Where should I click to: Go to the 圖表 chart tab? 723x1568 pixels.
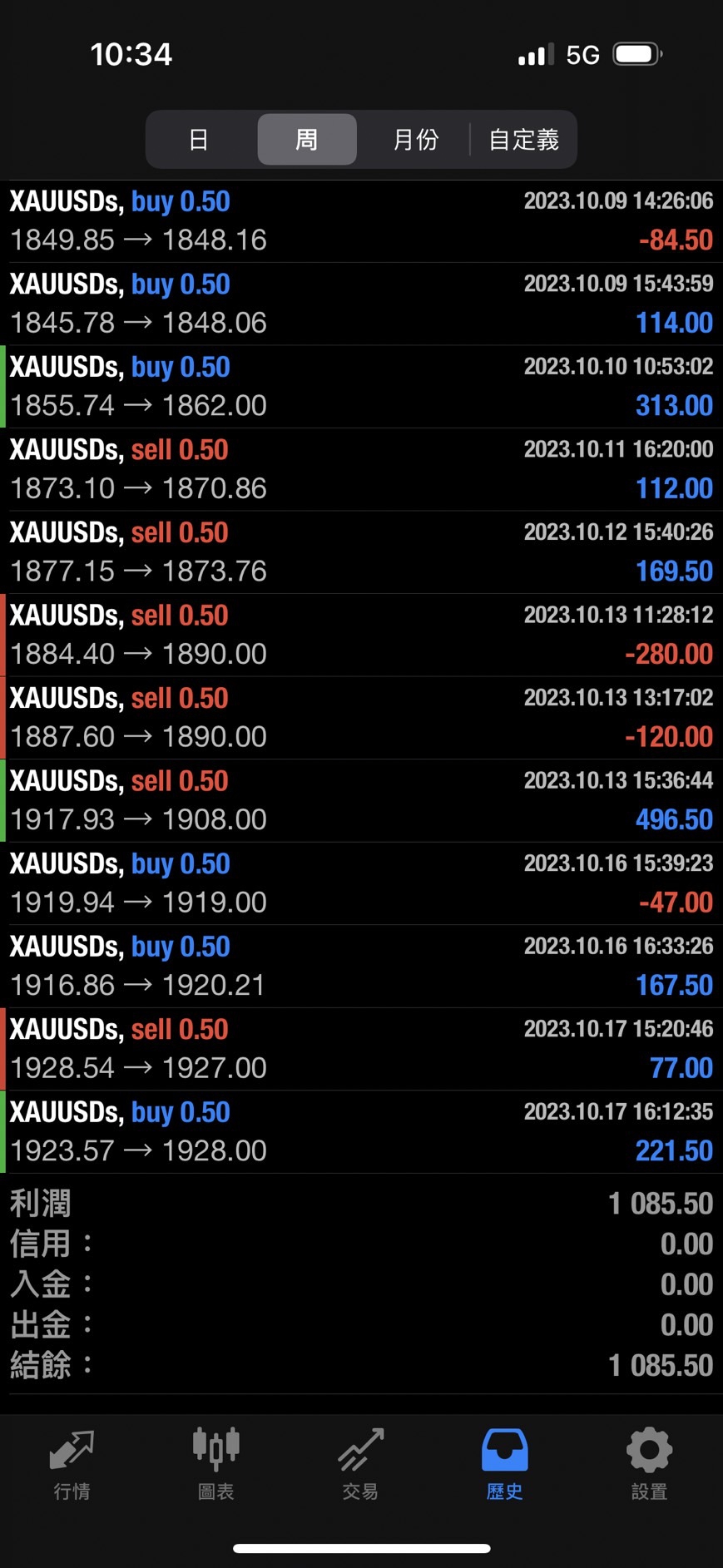click(x=216, y=1465)
